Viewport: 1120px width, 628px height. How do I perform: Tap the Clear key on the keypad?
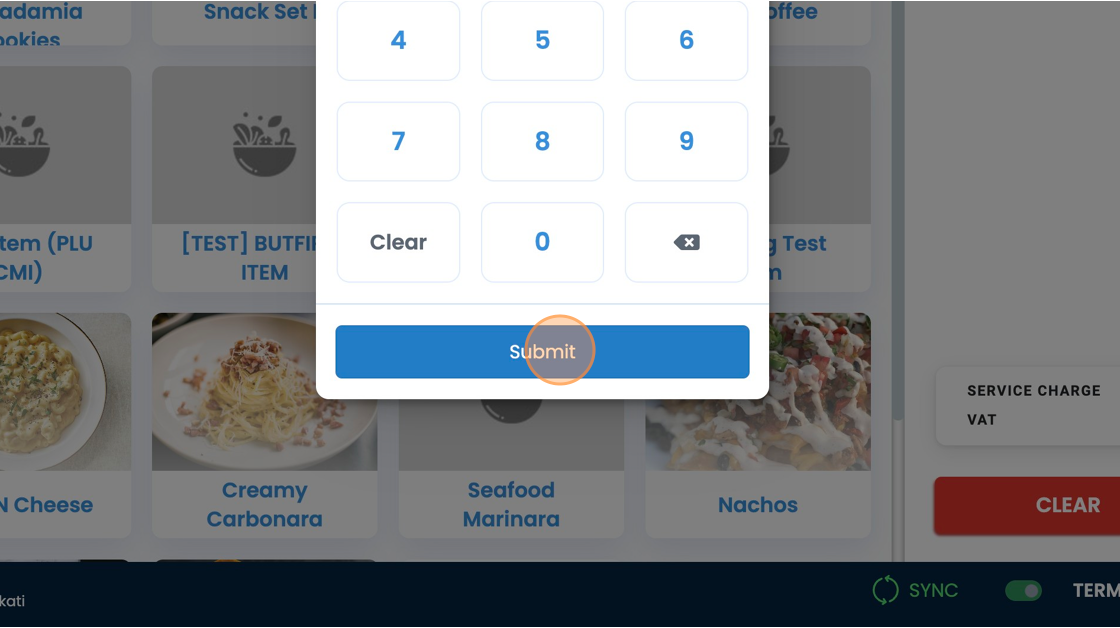(x=398, y=242)
